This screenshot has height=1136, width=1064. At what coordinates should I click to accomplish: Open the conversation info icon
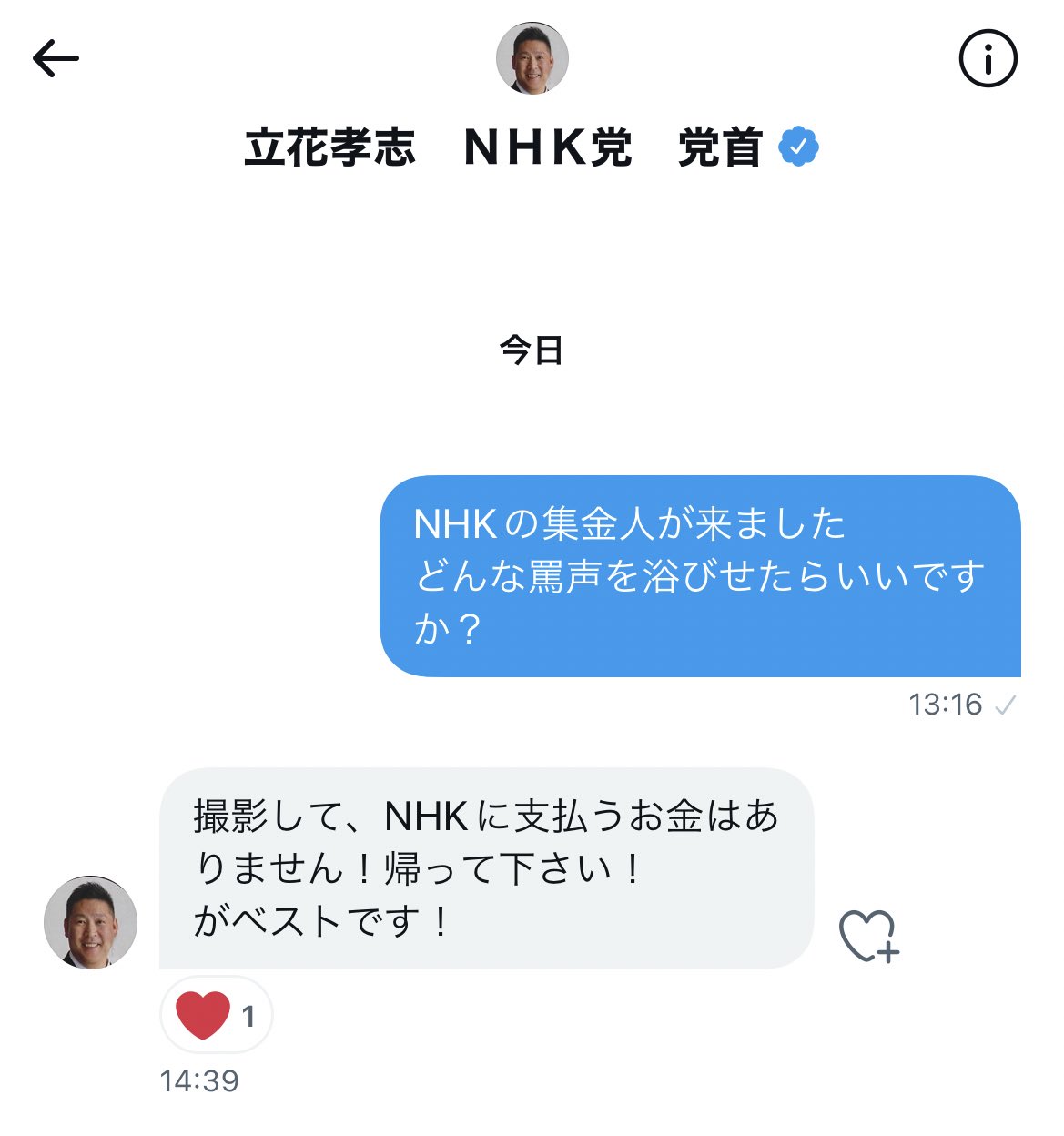tap(988, 56)
